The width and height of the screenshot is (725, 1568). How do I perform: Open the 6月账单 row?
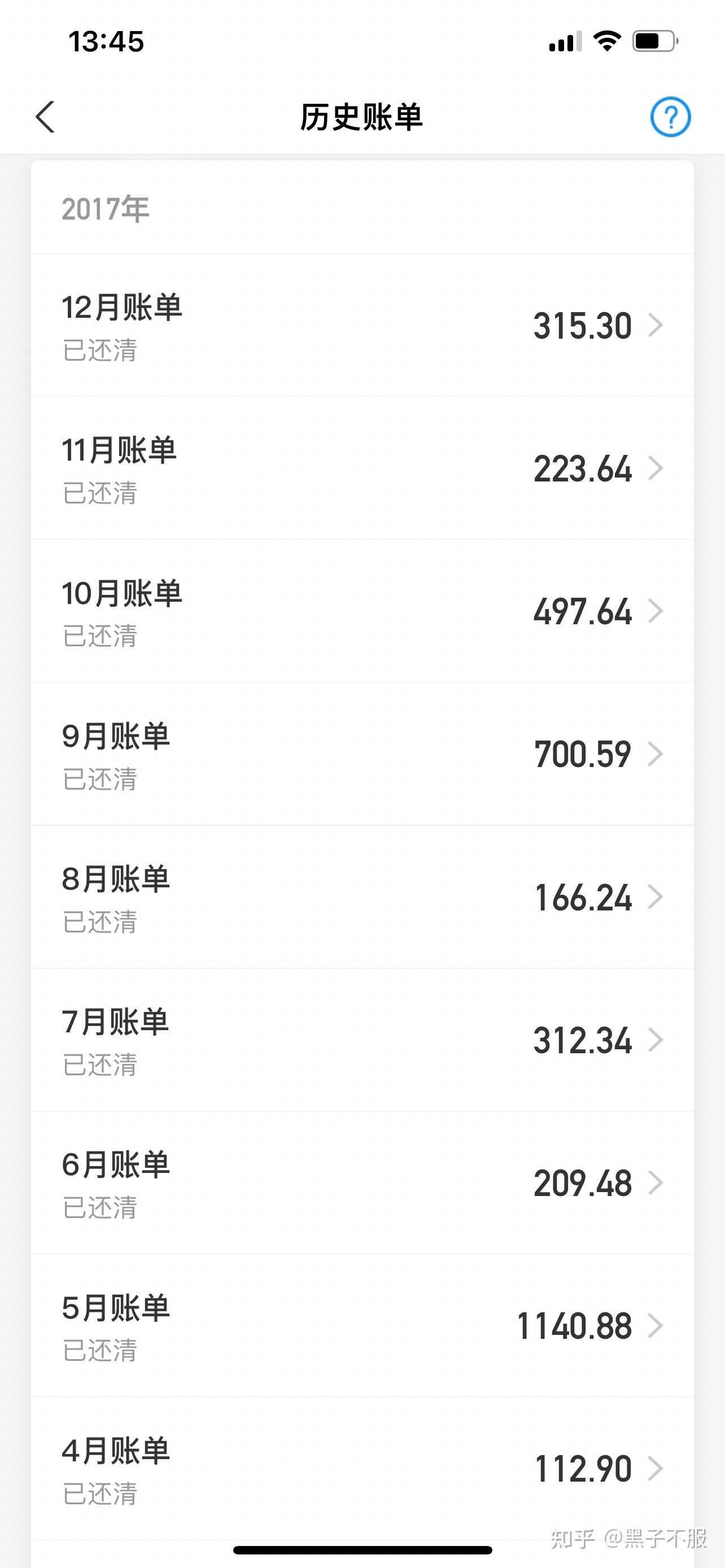click(362, 1182)
